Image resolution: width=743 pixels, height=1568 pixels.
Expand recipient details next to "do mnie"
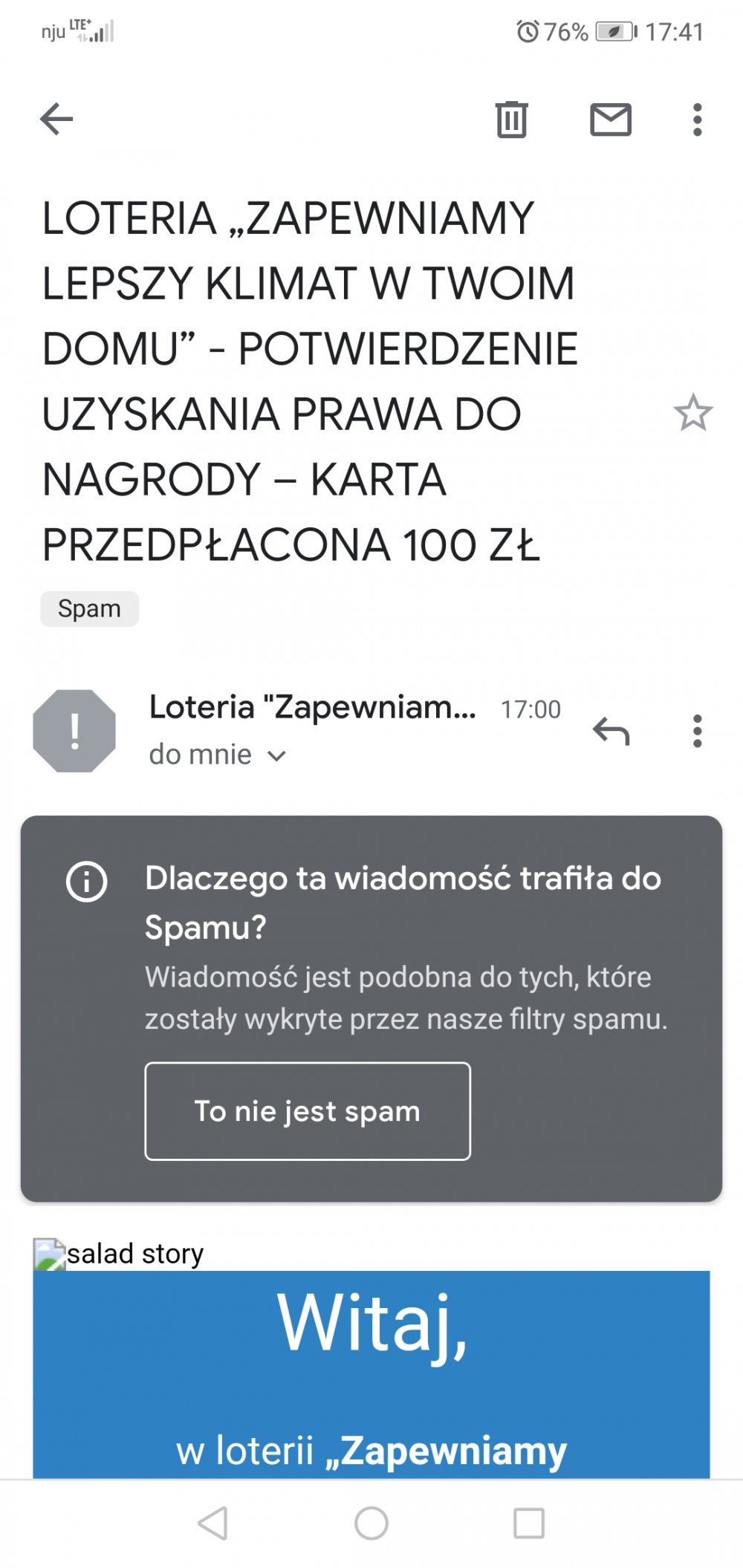276,756
